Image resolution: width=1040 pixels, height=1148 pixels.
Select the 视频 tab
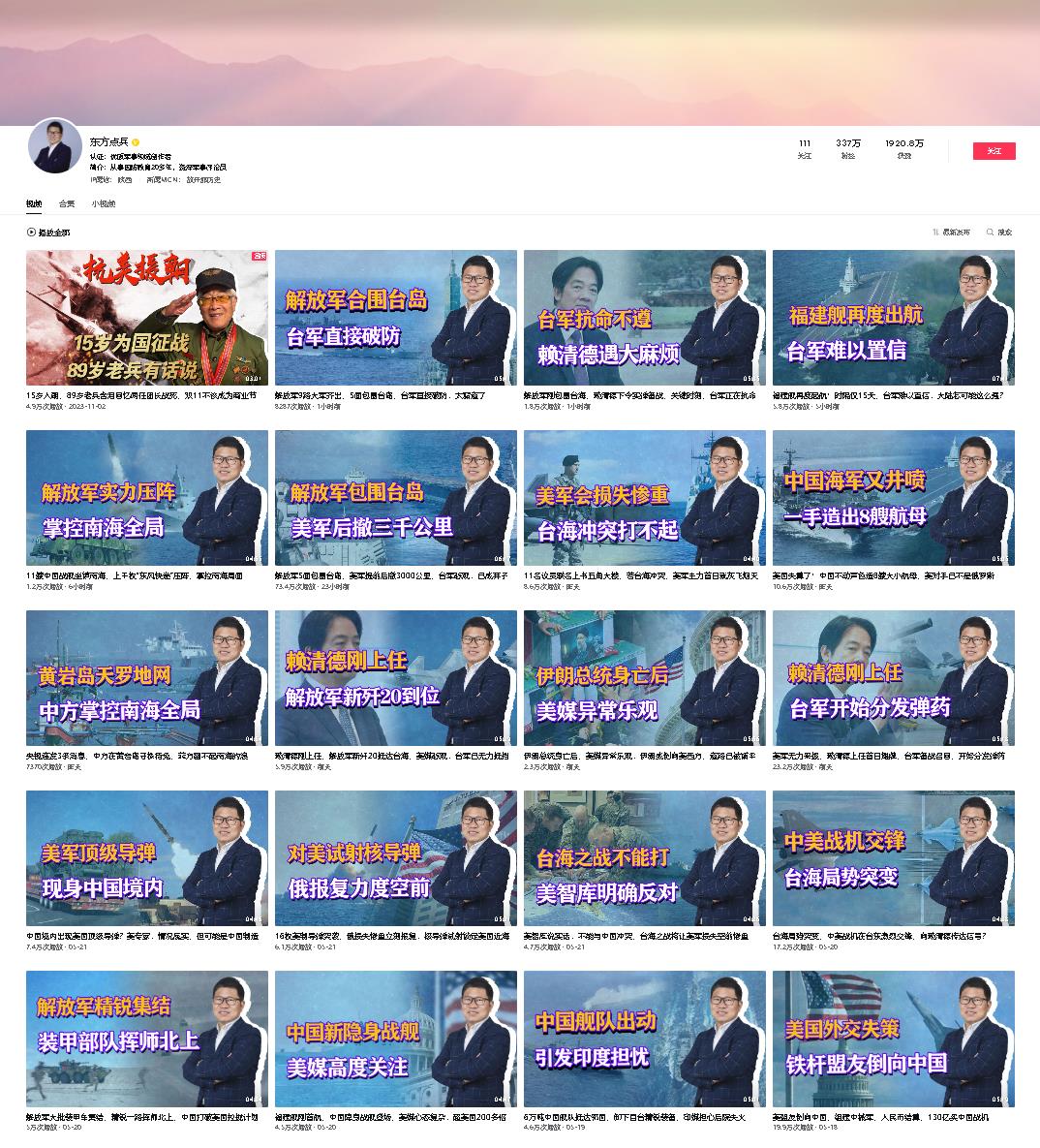pos(34,204)
